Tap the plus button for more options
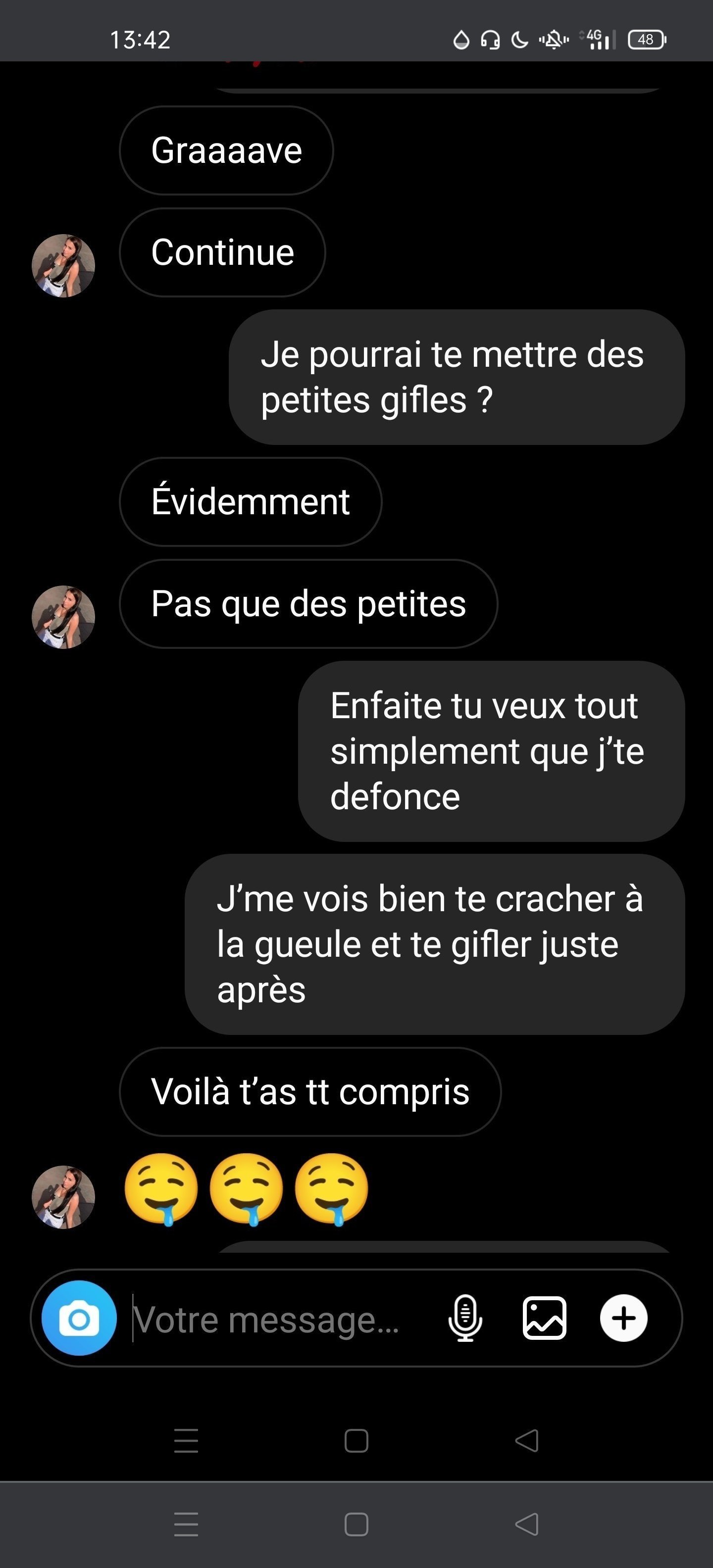 [623, 1319]
